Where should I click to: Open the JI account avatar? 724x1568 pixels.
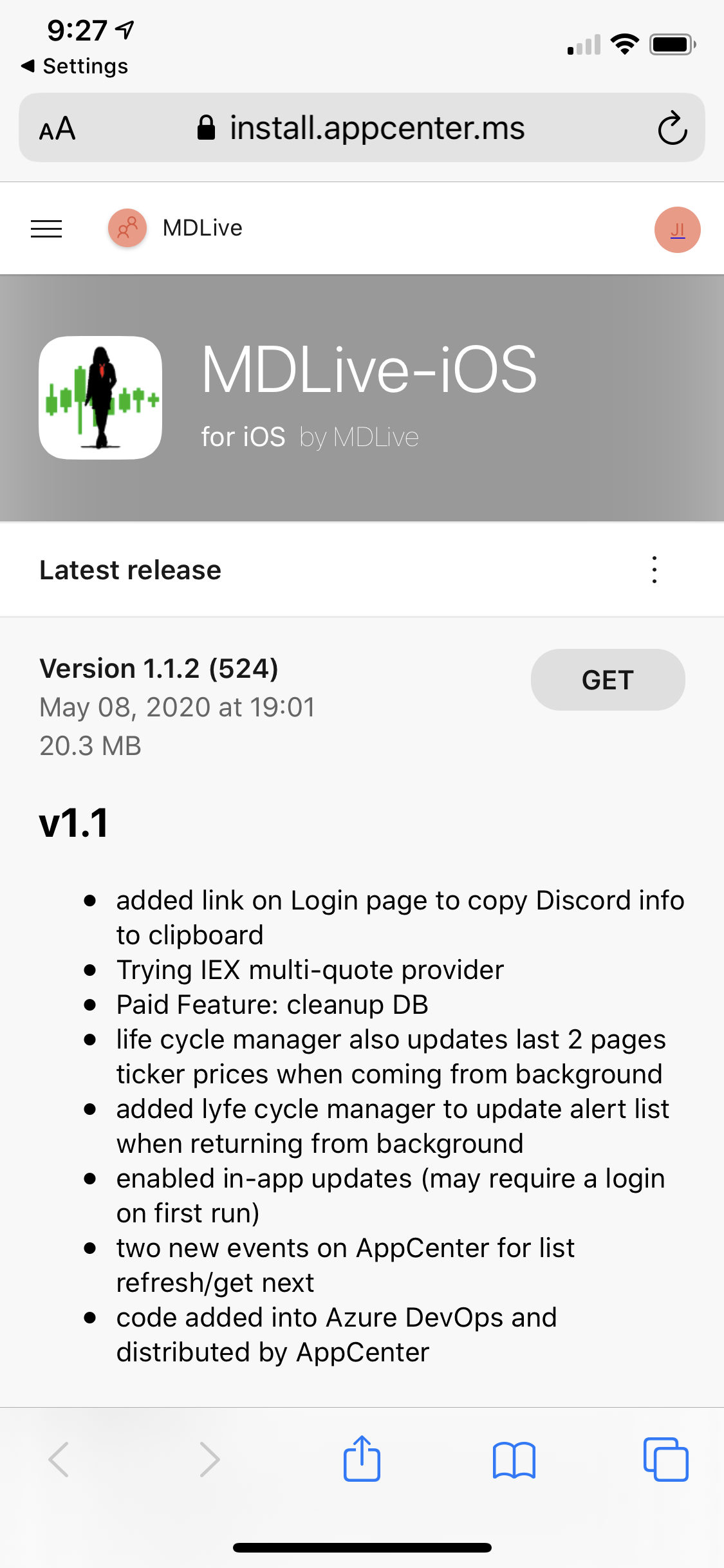[x=677, y=230]
